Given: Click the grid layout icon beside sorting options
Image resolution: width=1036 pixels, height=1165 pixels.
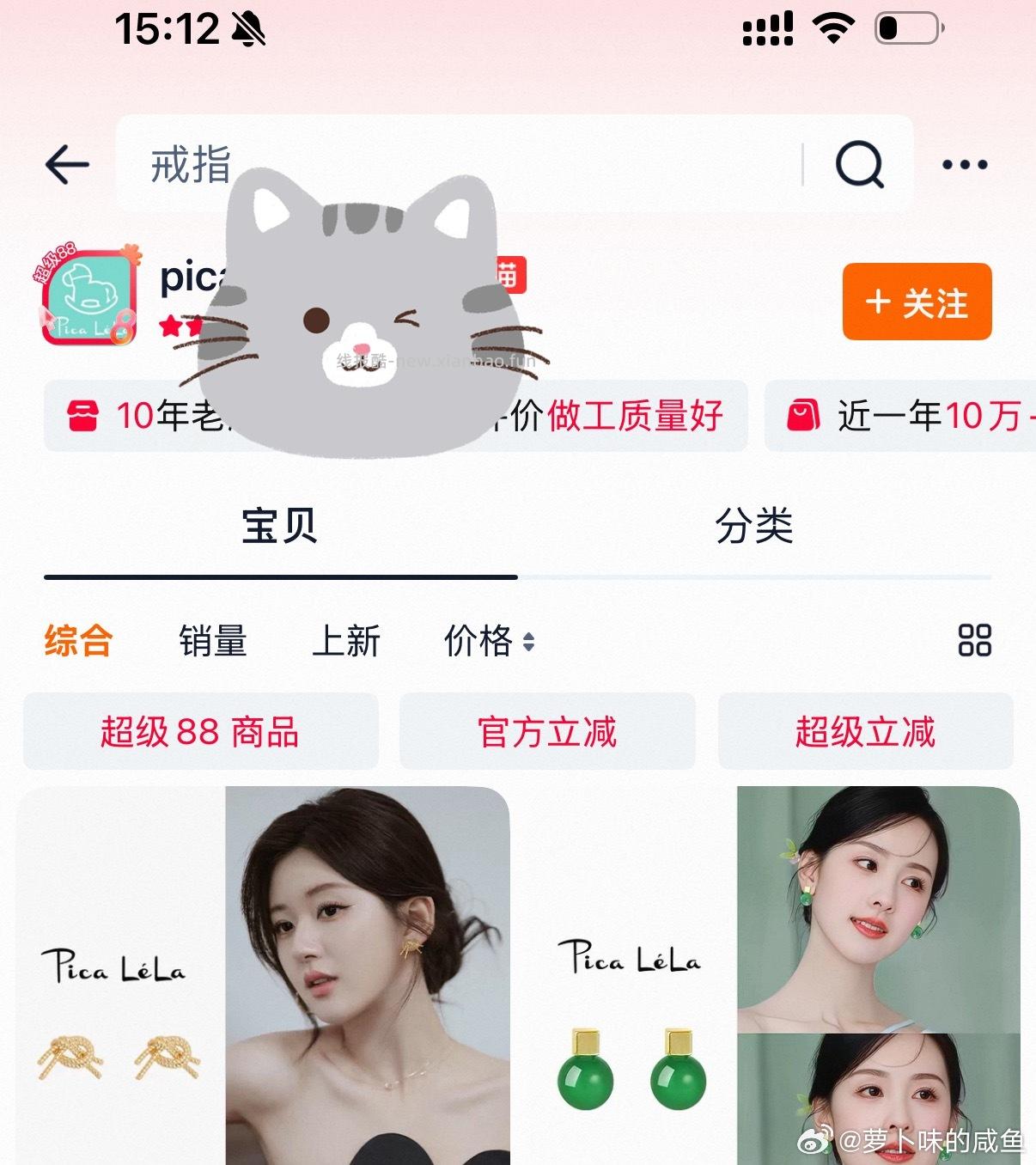Looking at the screenshot, I should tap(975, 641).
